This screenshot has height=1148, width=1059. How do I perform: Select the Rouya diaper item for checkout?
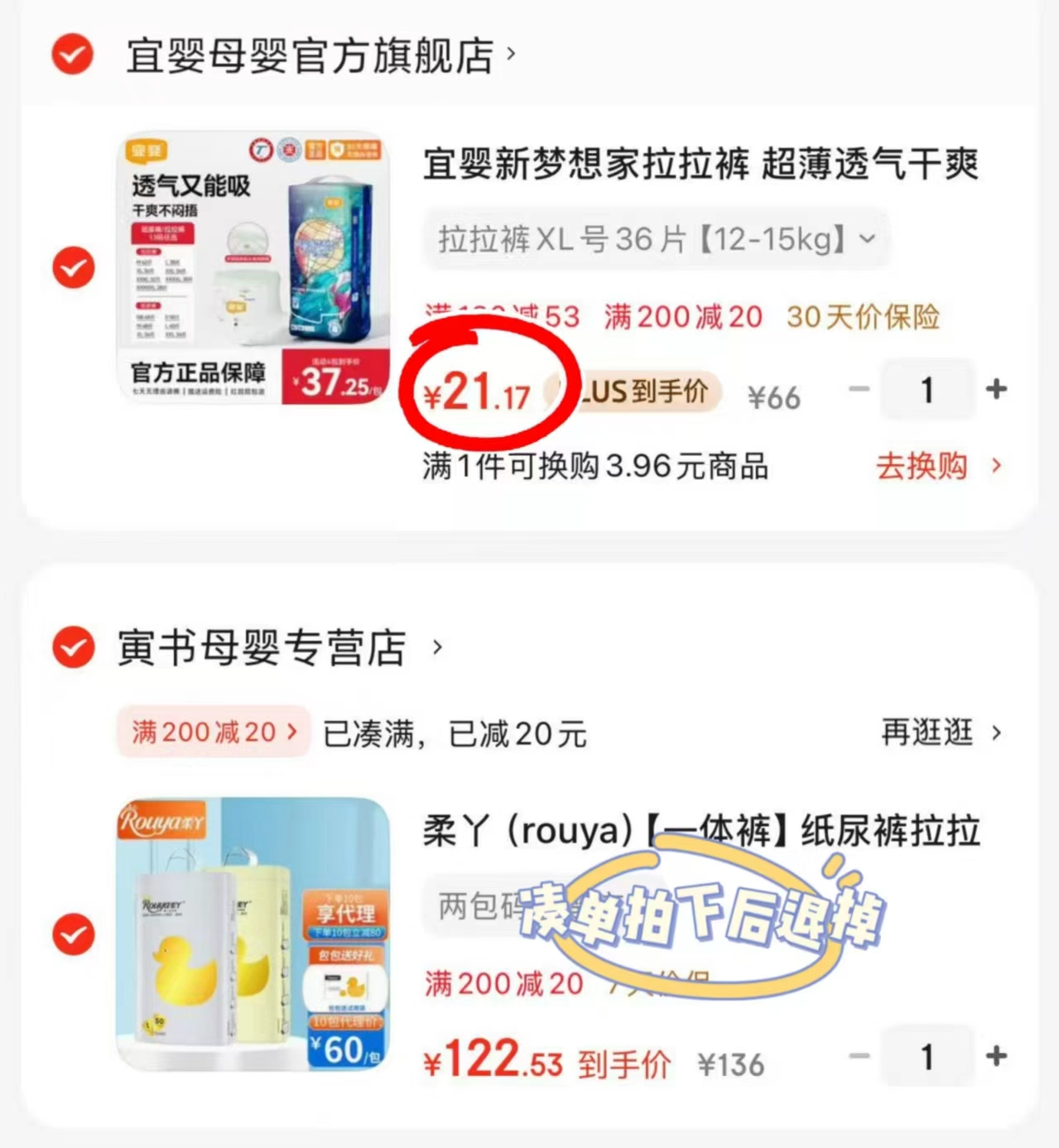(72, 934)
